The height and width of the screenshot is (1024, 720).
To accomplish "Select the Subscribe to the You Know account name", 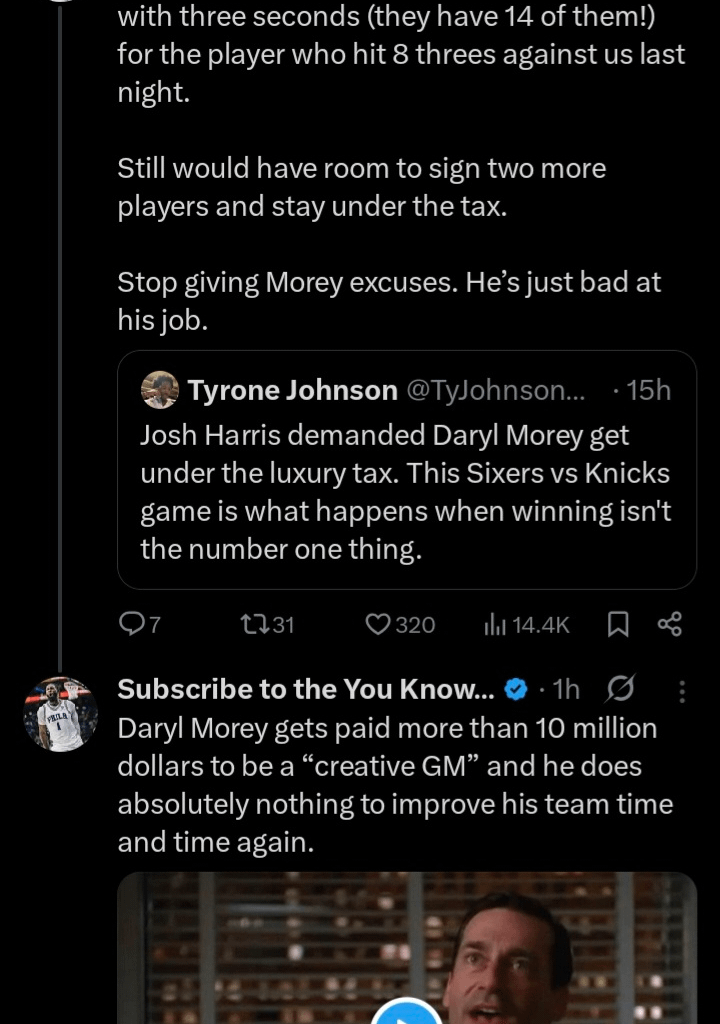I will (300, 689).
